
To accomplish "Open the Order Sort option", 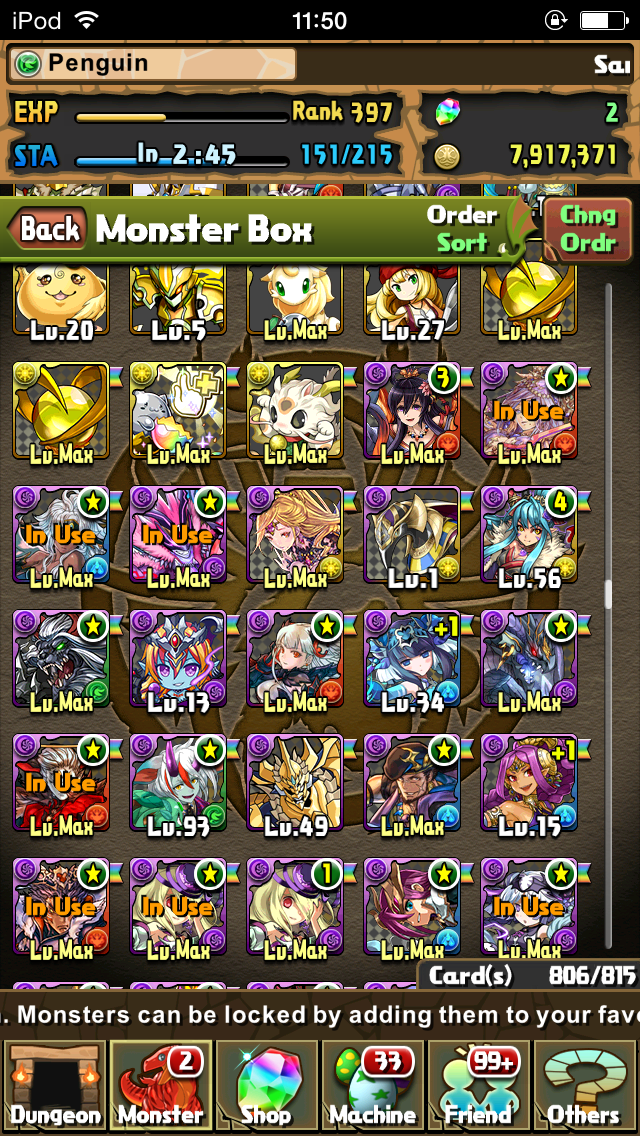I will click(464, 230).
